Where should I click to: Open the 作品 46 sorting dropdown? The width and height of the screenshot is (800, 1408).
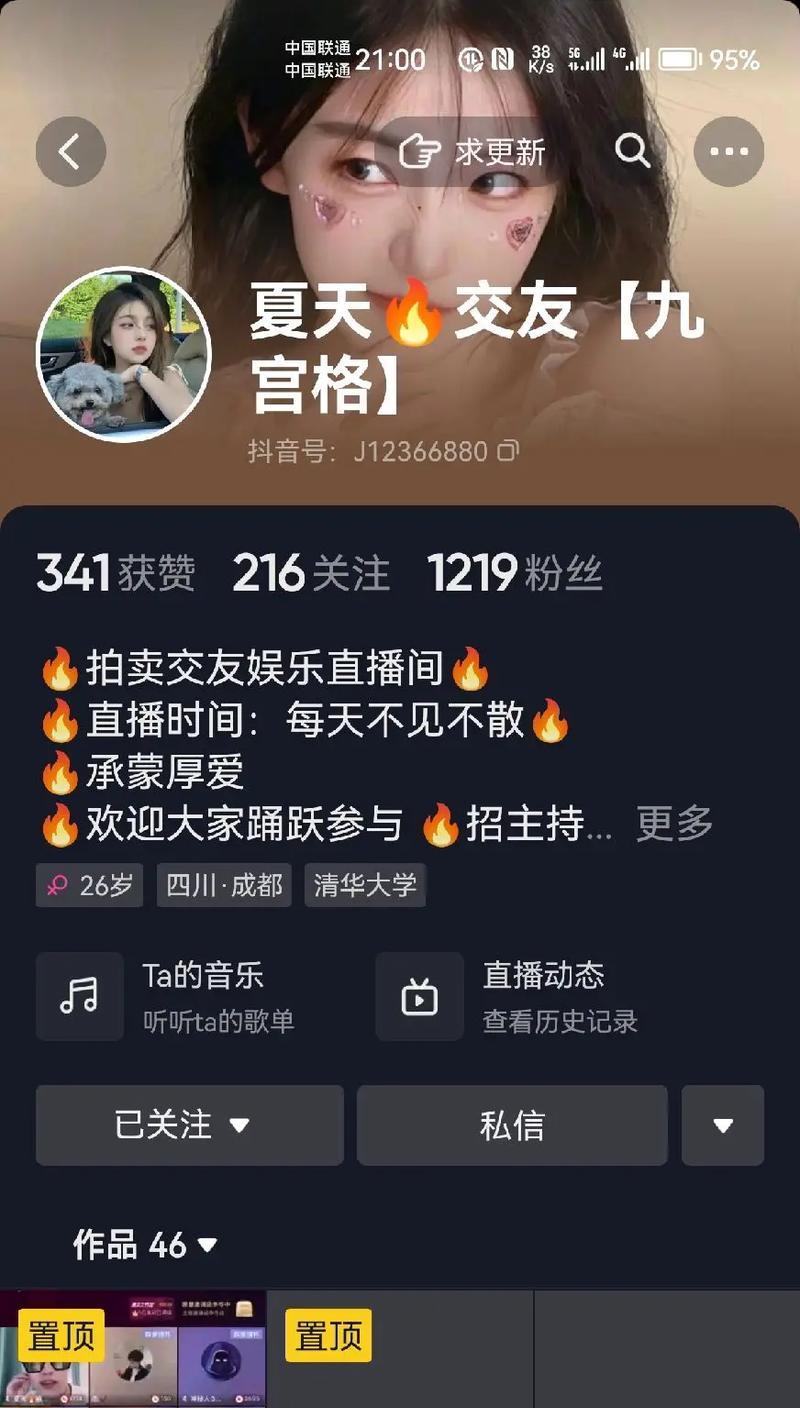[x=145, y=1245]
